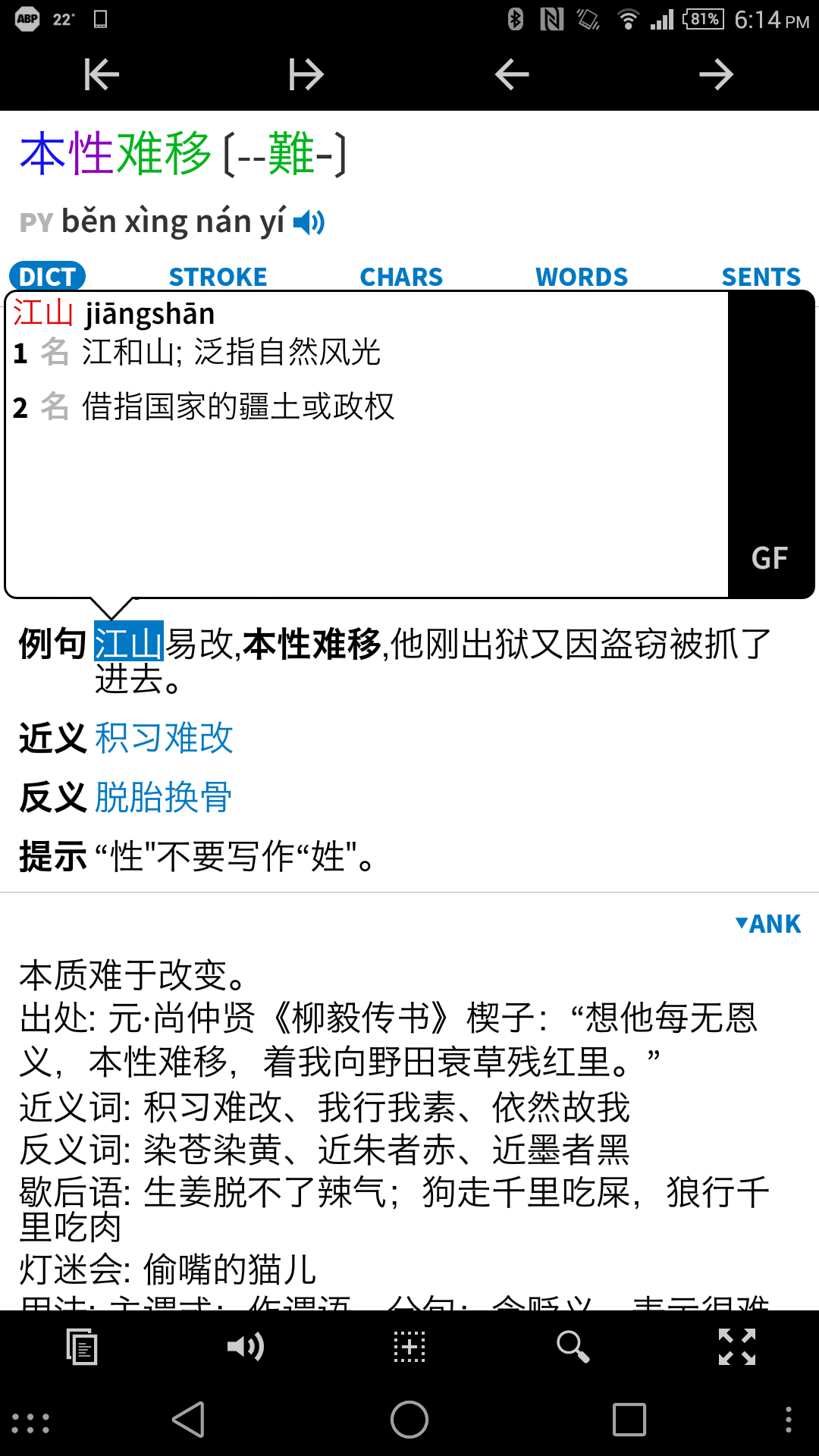Go to next entry with right arrow
The width and height of the screenshot is (819, 1456).
coord(717,74)
